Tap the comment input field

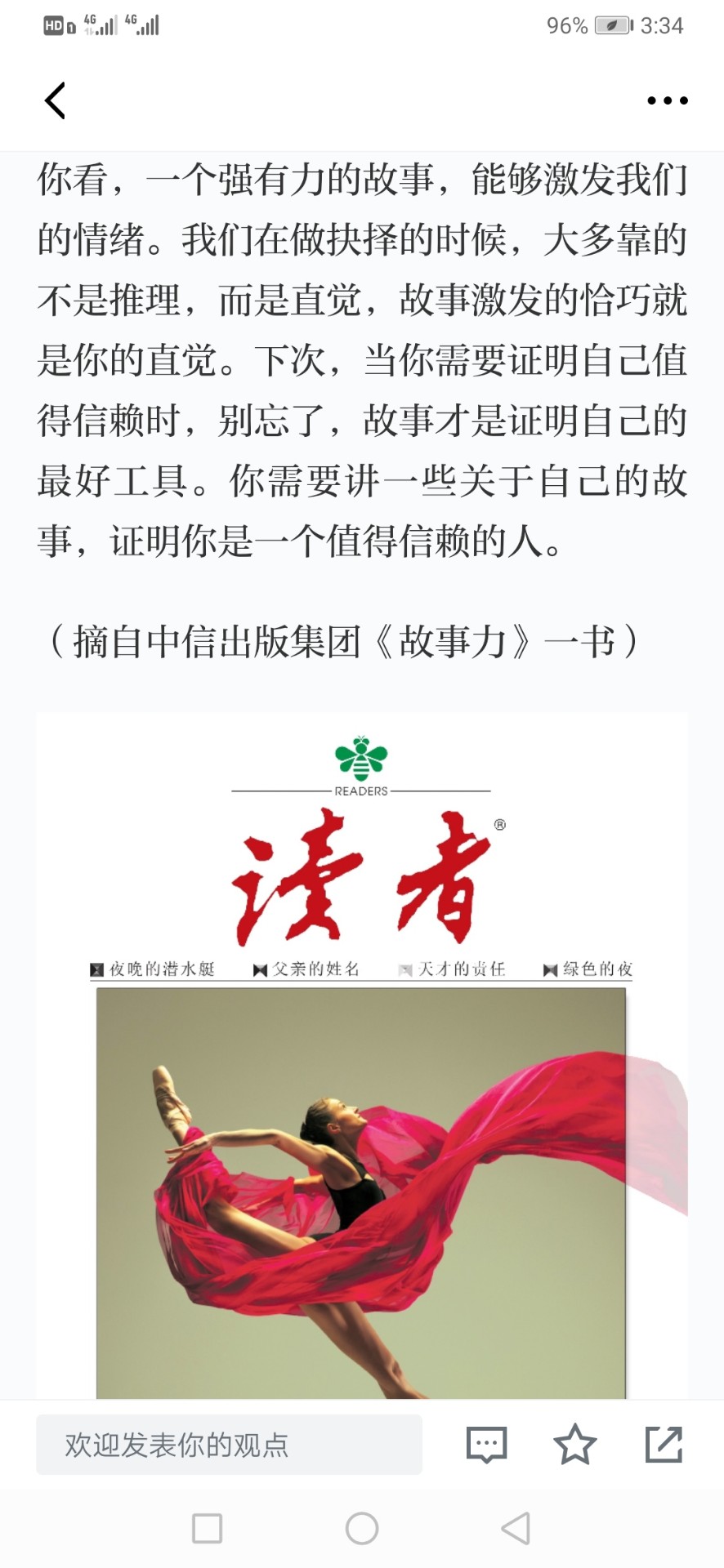point(229,1445)
